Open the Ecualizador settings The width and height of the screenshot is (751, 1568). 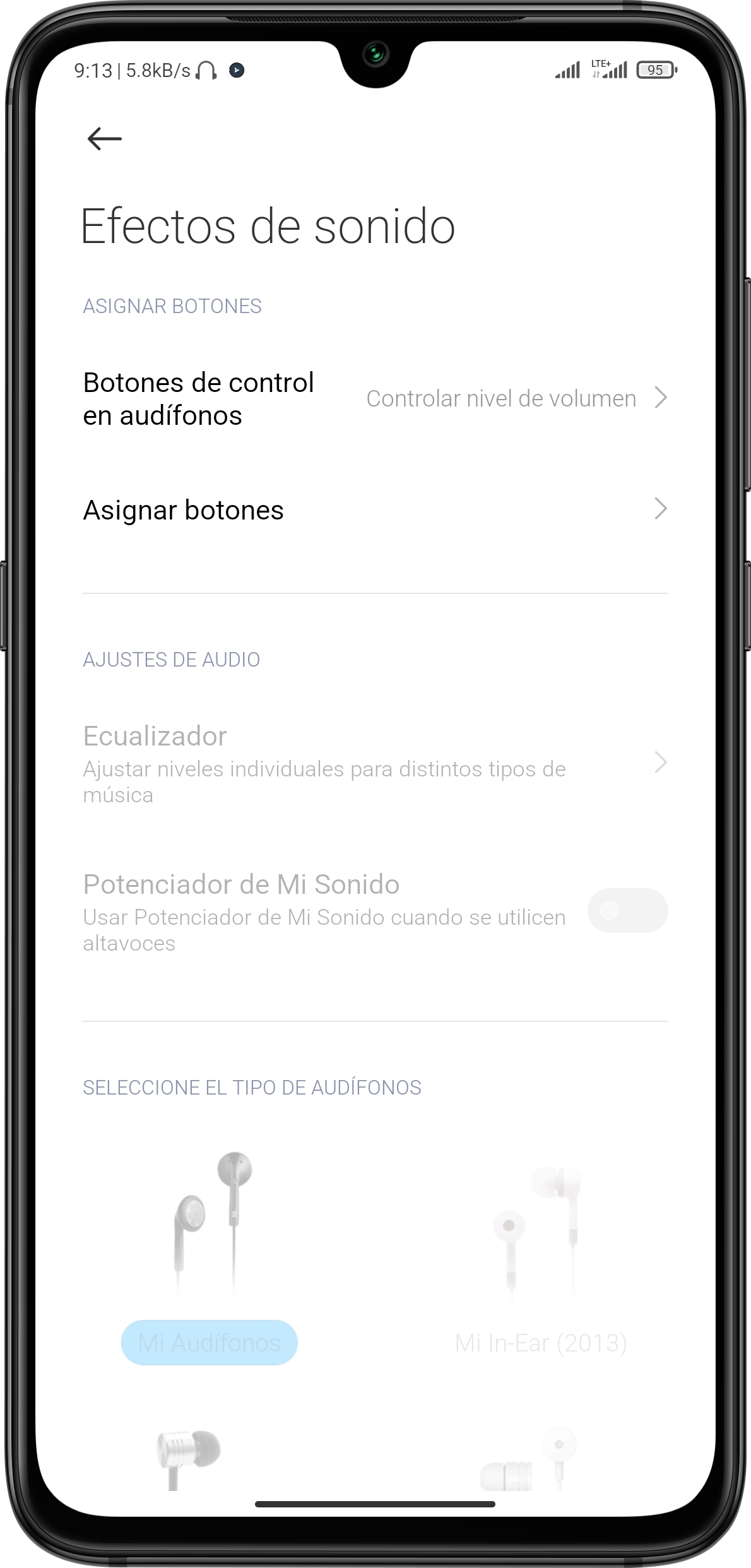[x=375, y=763]
